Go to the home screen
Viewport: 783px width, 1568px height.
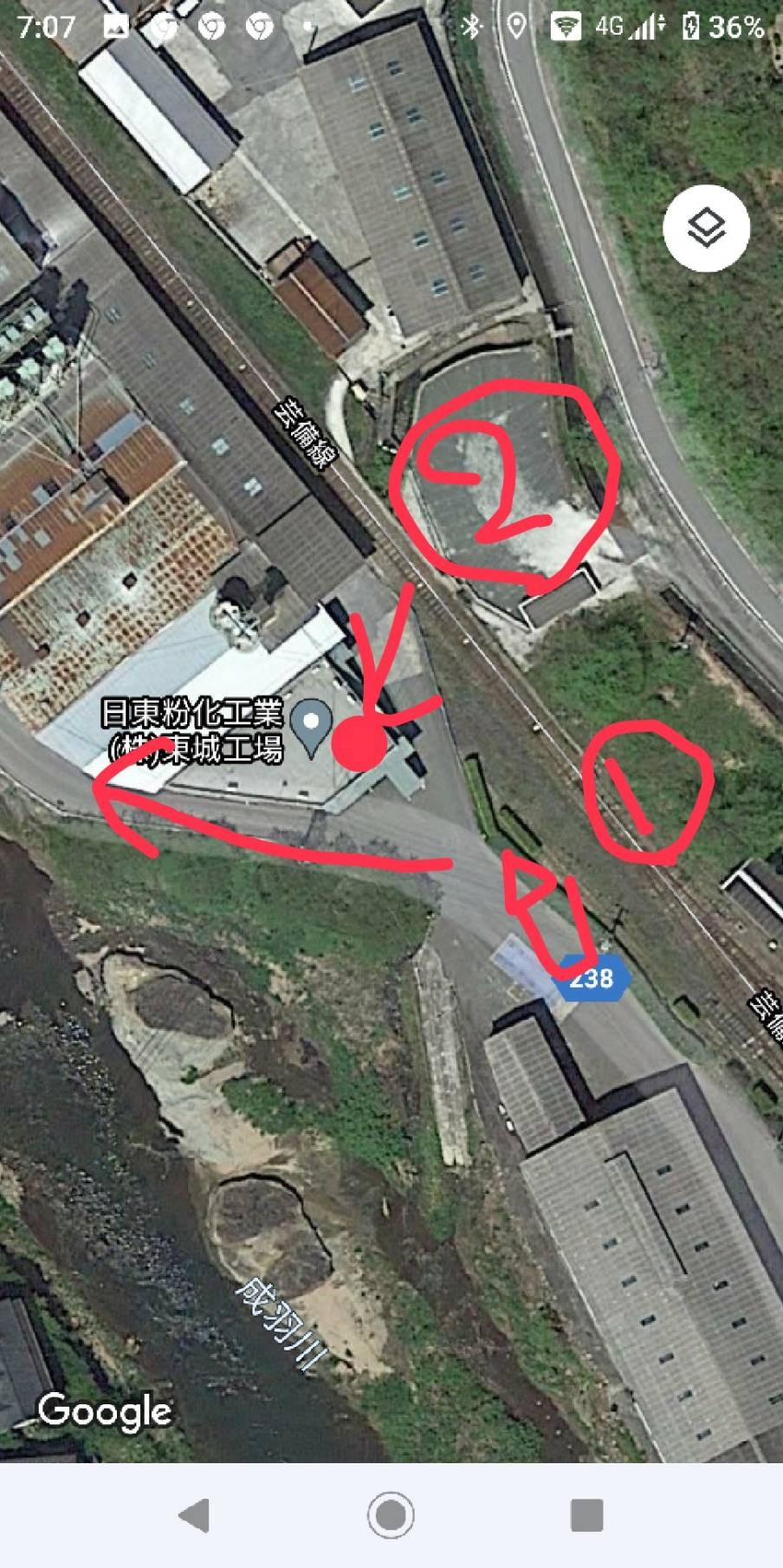(x=391, y=1515)
